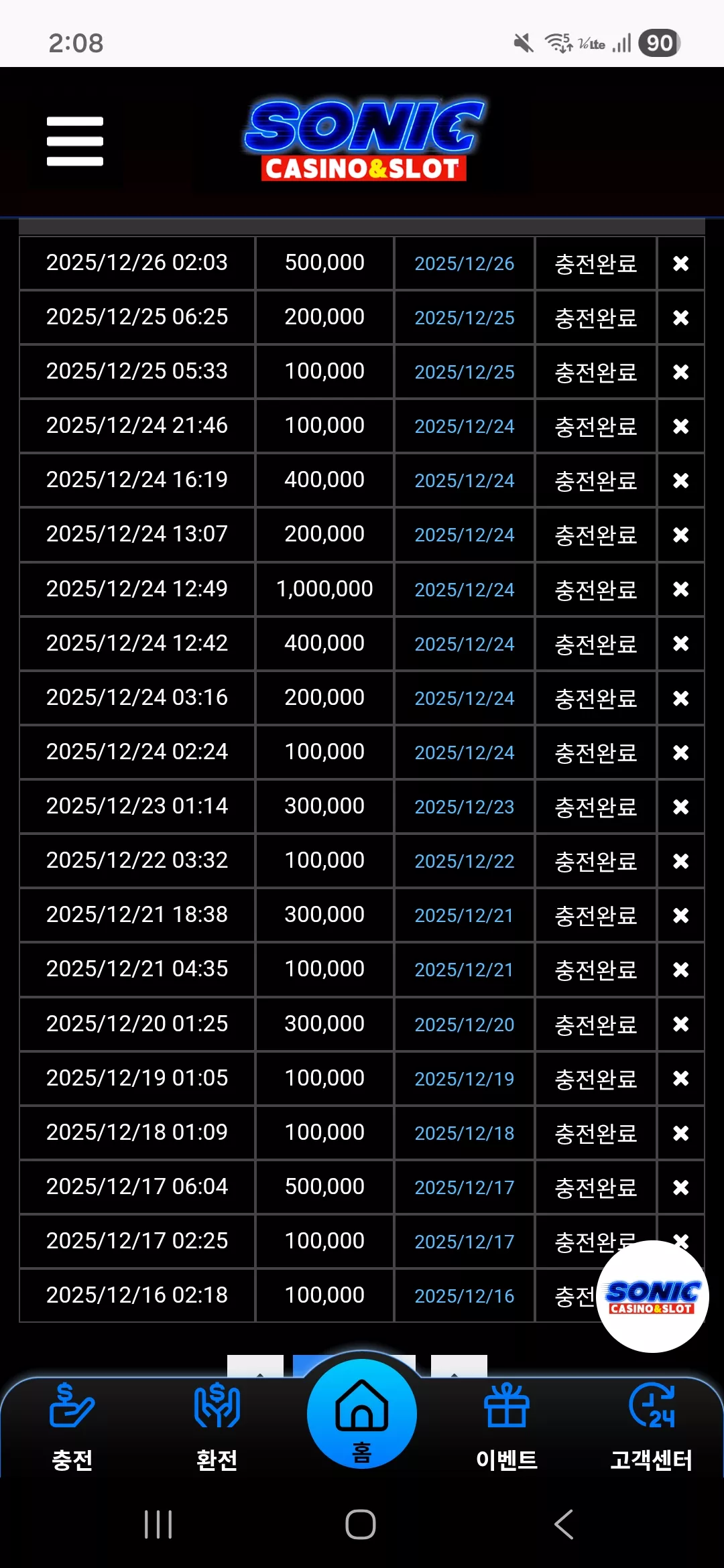Go to the 홈 tab
724x1568 pixels.
(x=362, y=1414)
